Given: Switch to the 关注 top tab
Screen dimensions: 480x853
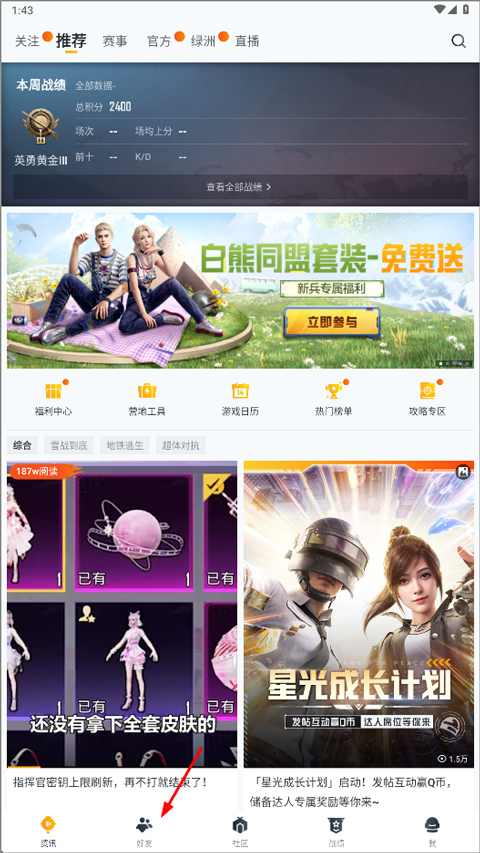Looking at the screenshot, I should [27, 41].
